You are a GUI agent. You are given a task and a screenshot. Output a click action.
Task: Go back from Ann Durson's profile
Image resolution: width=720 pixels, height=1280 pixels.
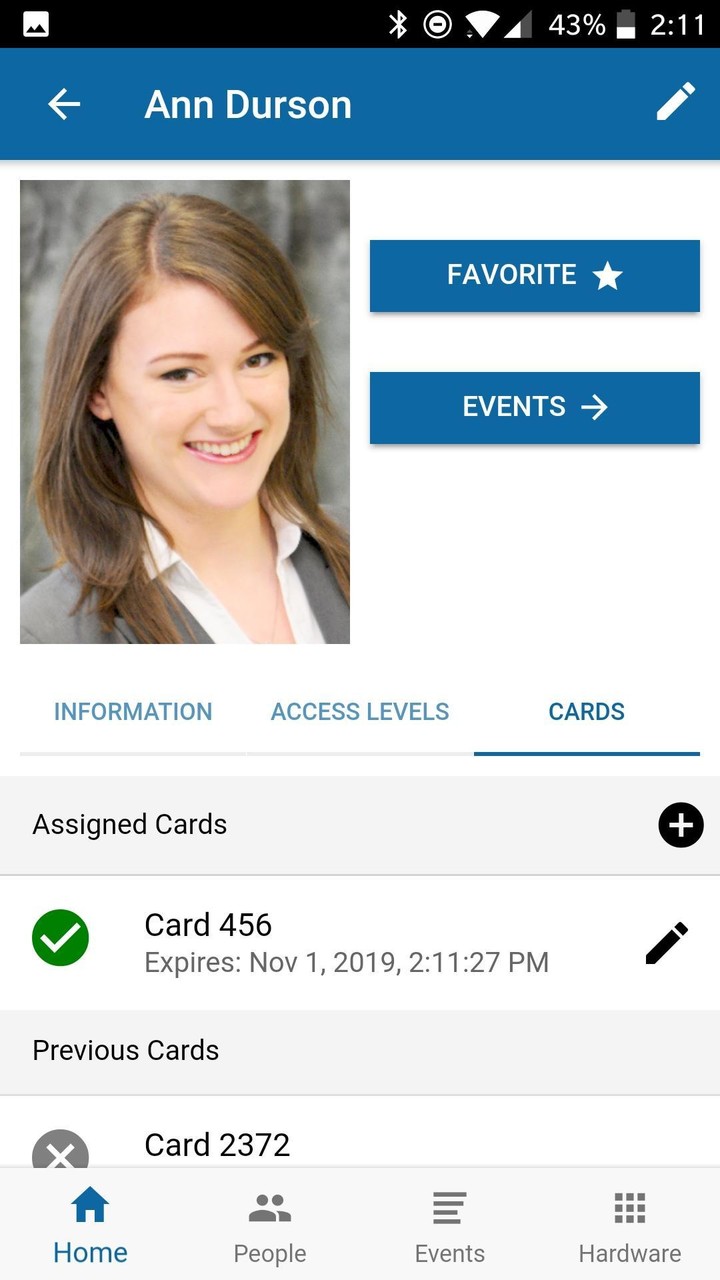point(64,104)
